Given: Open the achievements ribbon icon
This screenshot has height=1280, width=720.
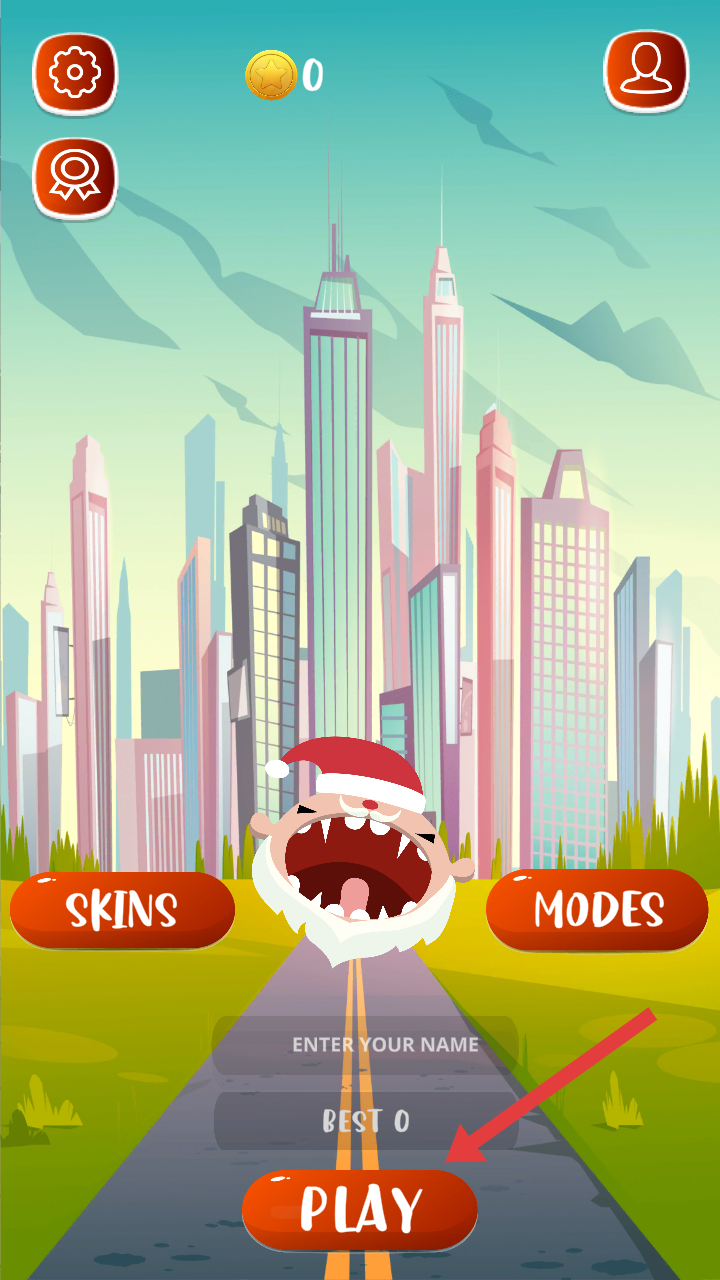Looking at the screenshot, I should [x=75, y=177].
